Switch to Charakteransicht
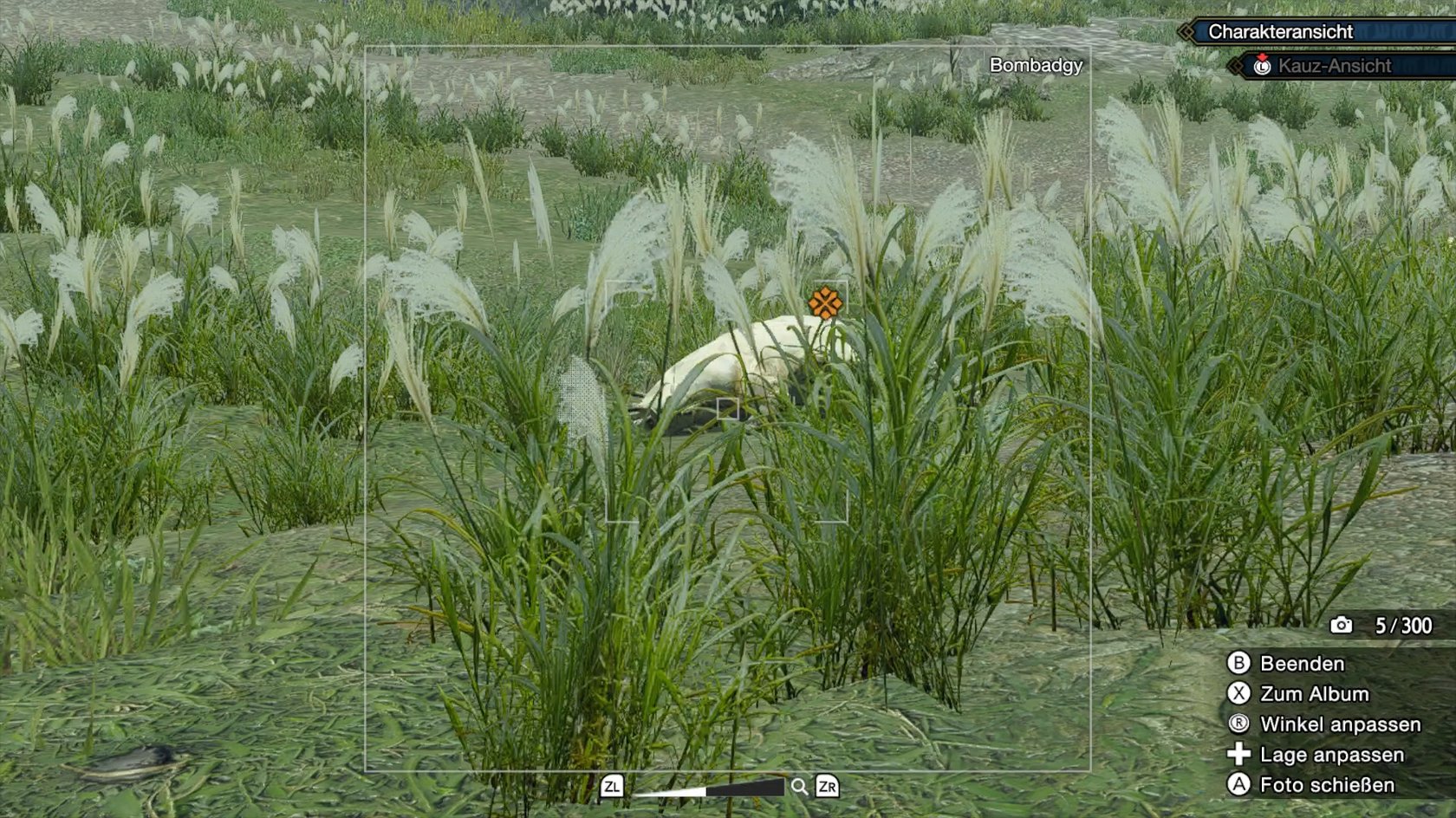This screenshot has width=1456, height=818. (1280, 32)
